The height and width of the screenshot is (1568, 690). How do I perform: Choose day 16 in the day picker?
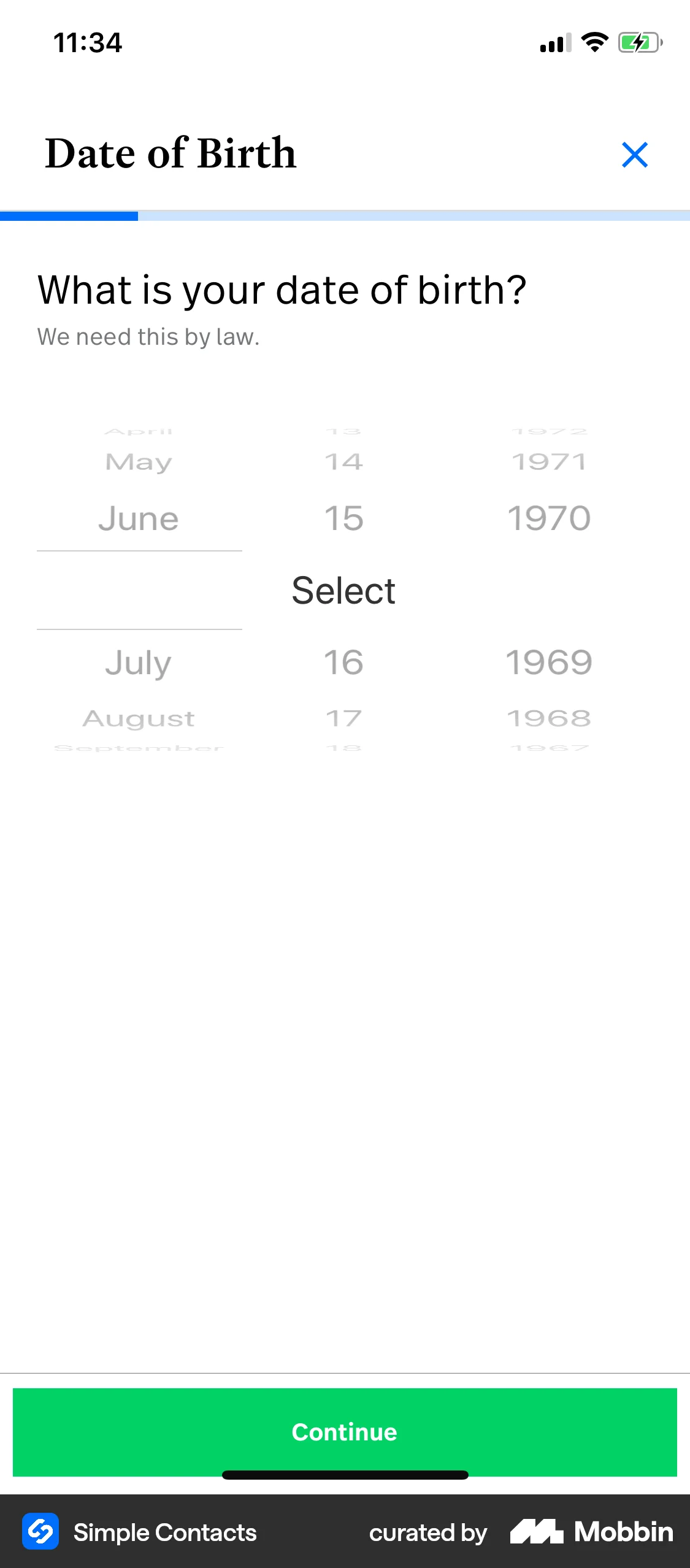coord(345,662)
